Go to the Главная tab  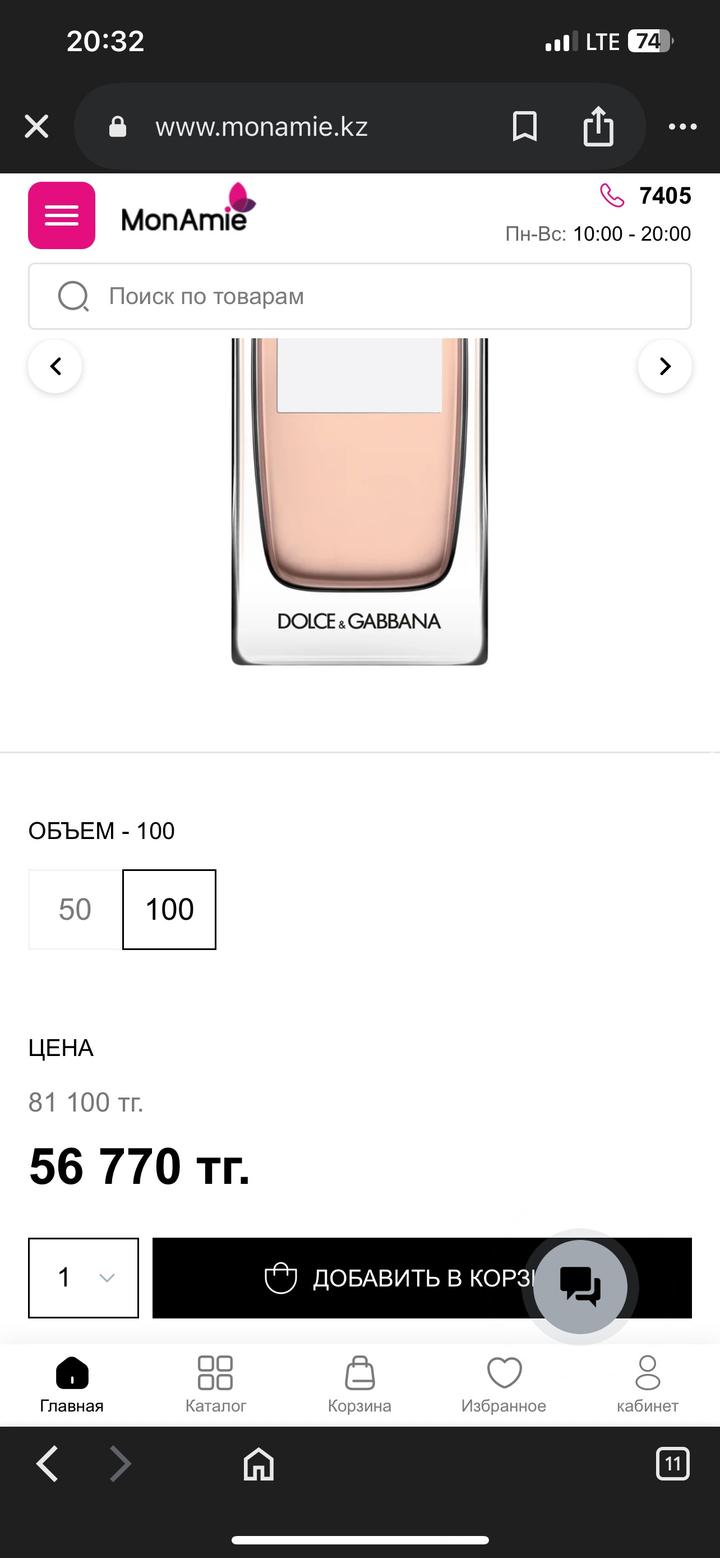tap(72, 1384)
